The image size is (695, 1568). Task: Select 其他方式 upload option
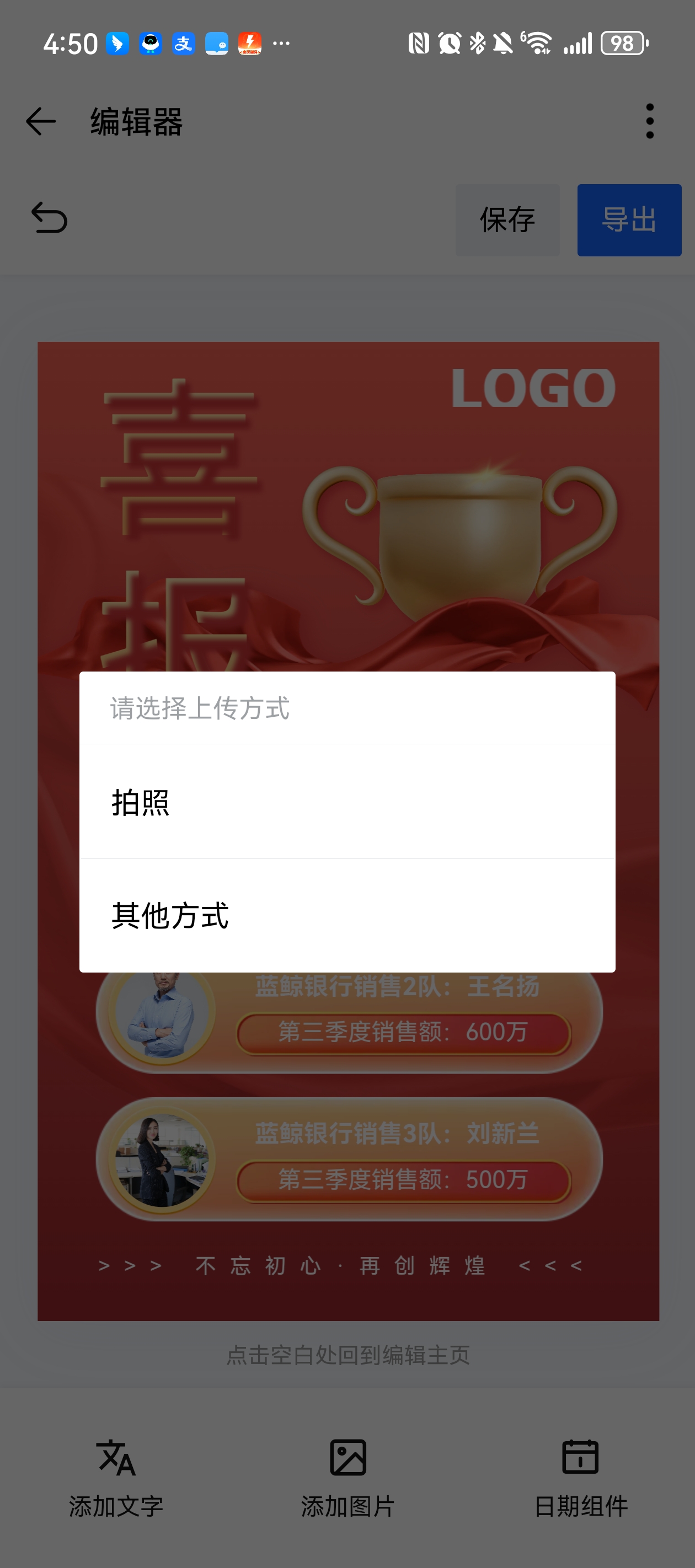(x=346, y=915)
